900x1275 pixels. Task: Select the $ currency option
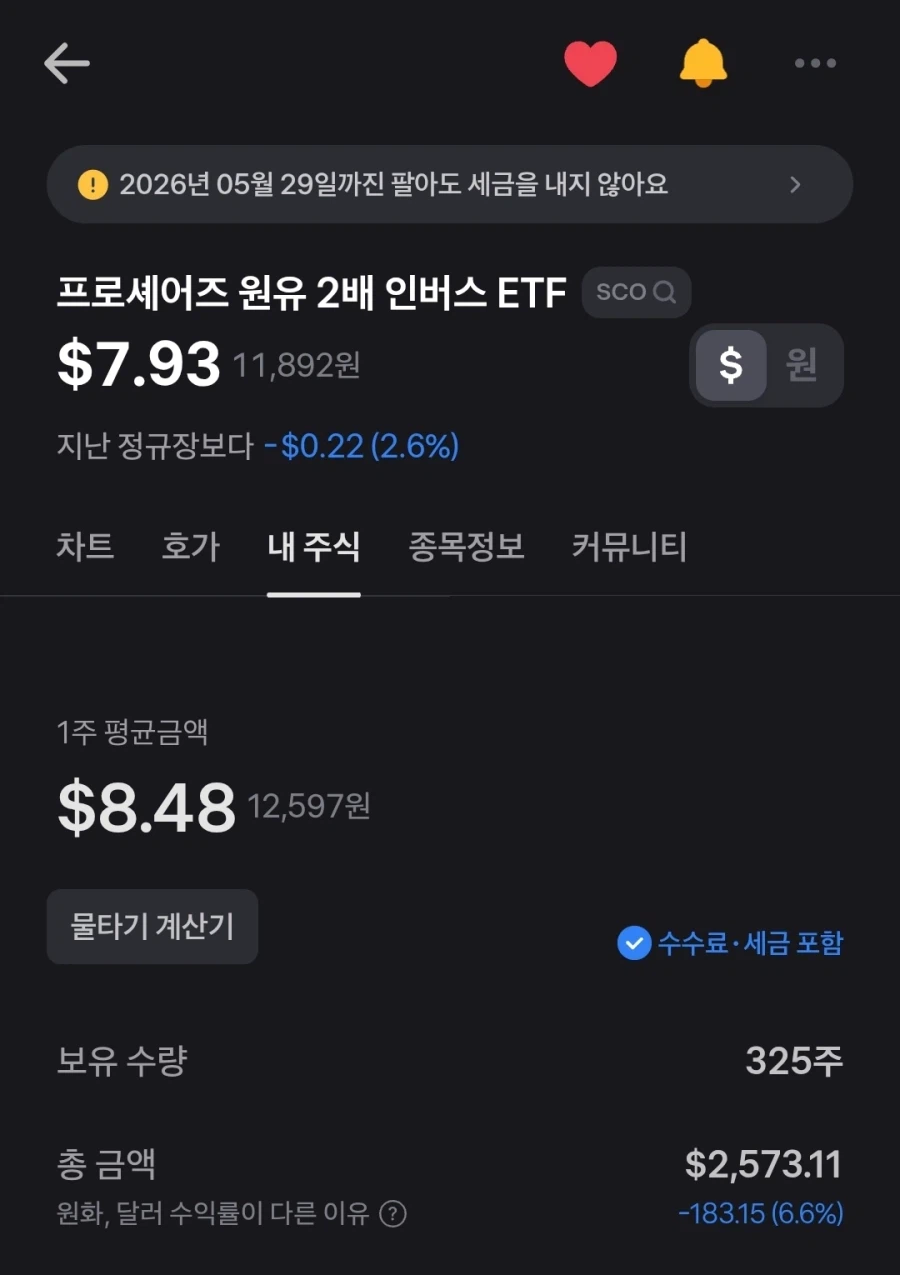coord(730,366)
